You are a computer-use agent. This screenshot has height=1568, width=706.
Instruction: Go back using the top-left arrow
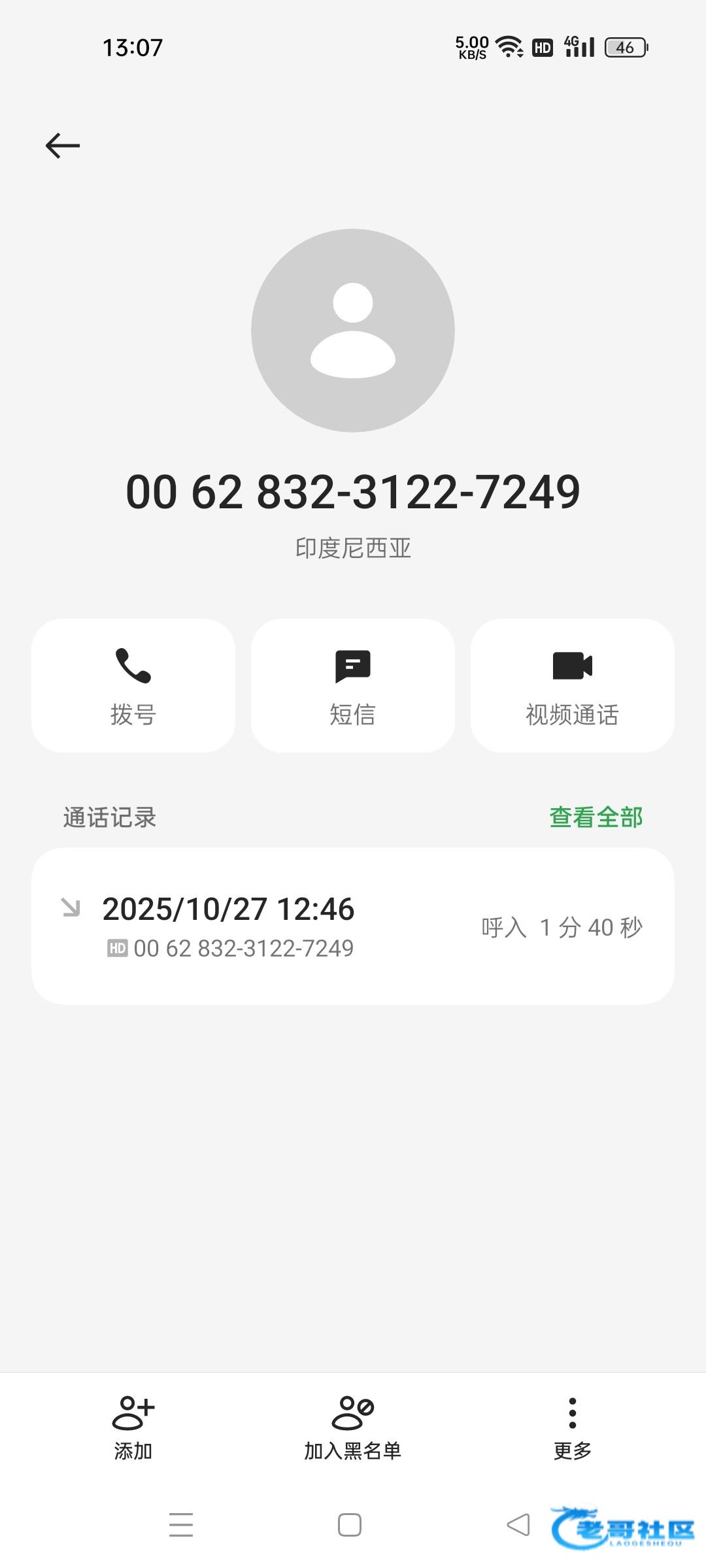point(63,145)
